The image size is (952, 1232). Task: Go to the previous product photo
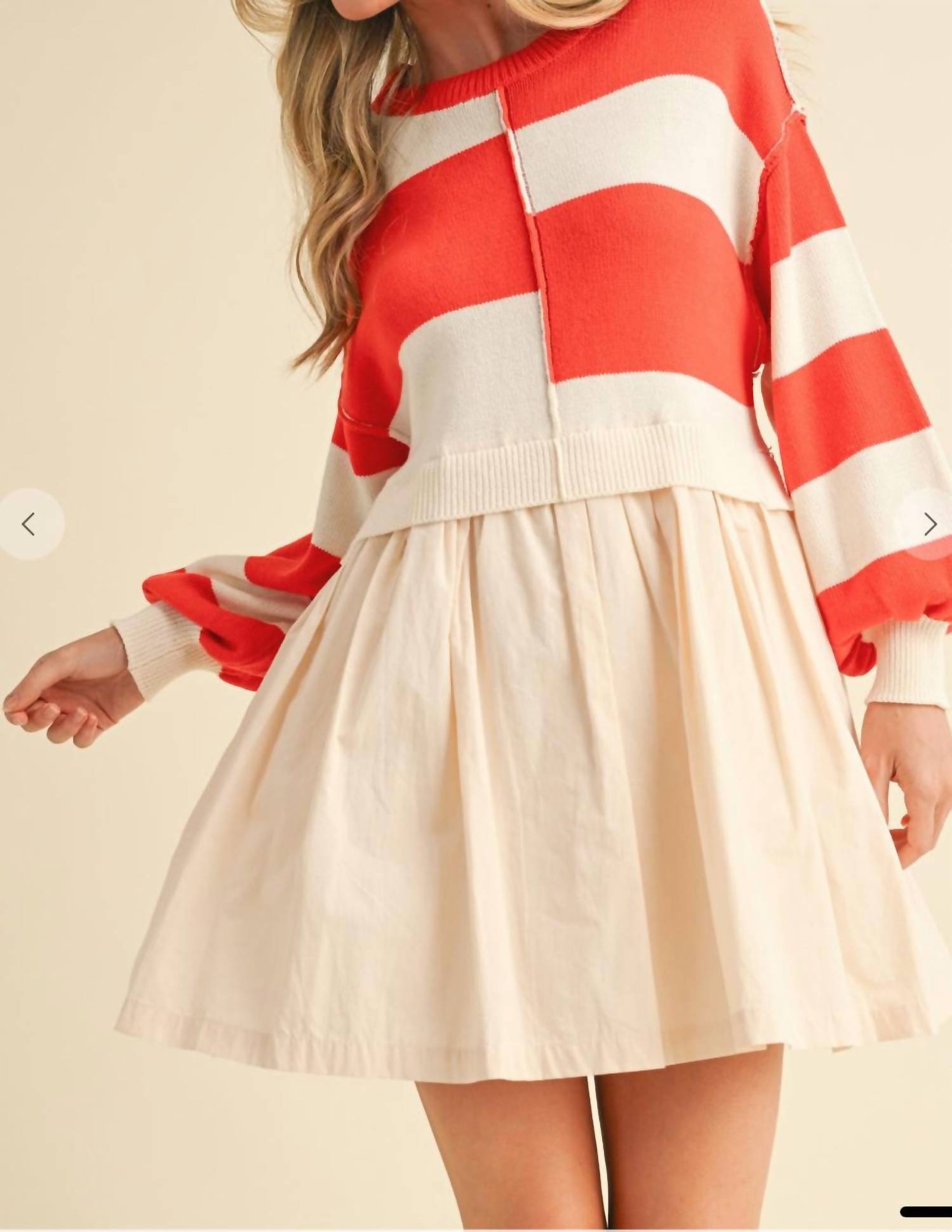click(x=29, y=524)
